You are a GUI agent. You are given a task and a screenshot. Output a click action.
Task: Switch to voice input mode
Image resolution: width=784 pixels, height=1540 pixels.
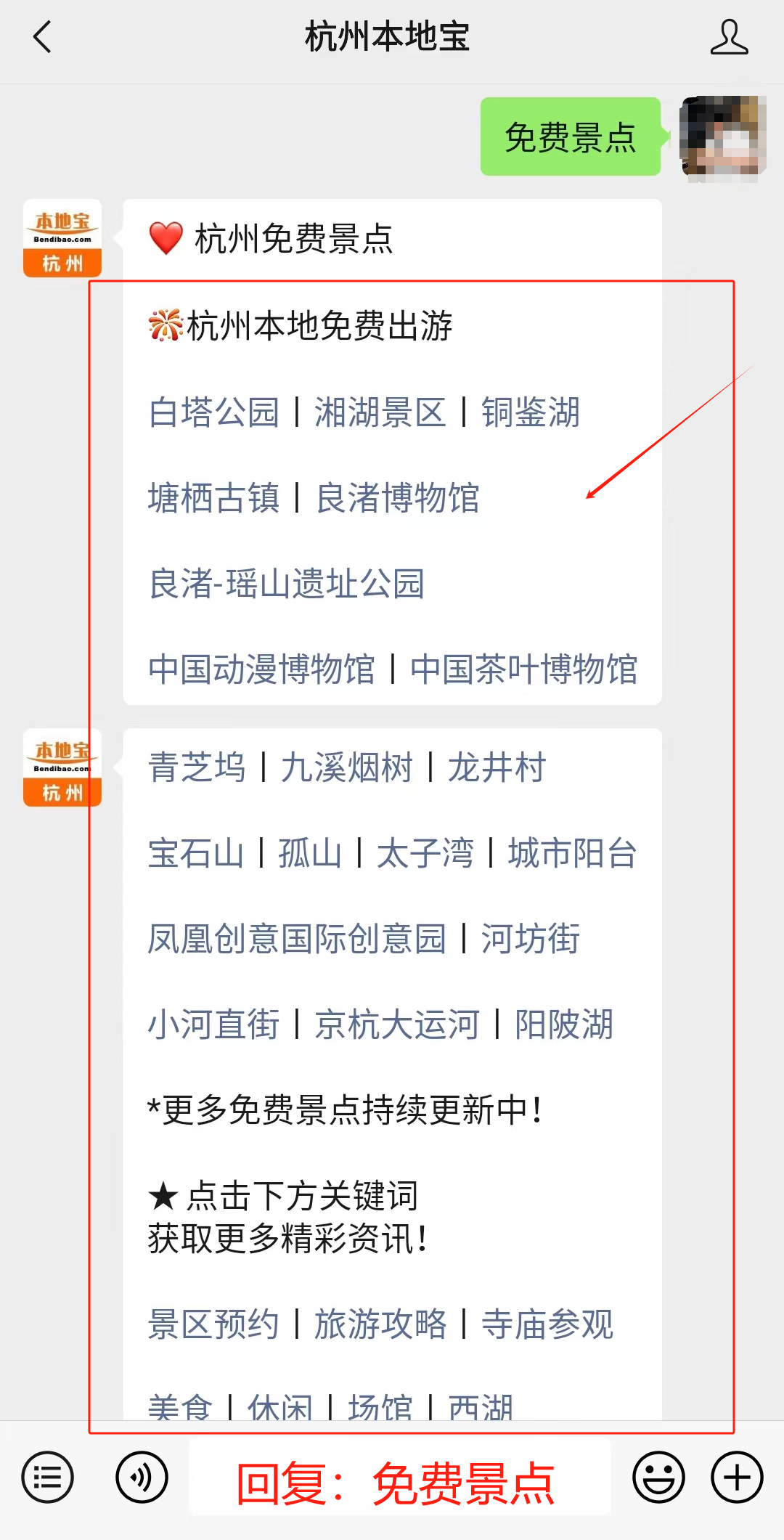coord(142,1478)
